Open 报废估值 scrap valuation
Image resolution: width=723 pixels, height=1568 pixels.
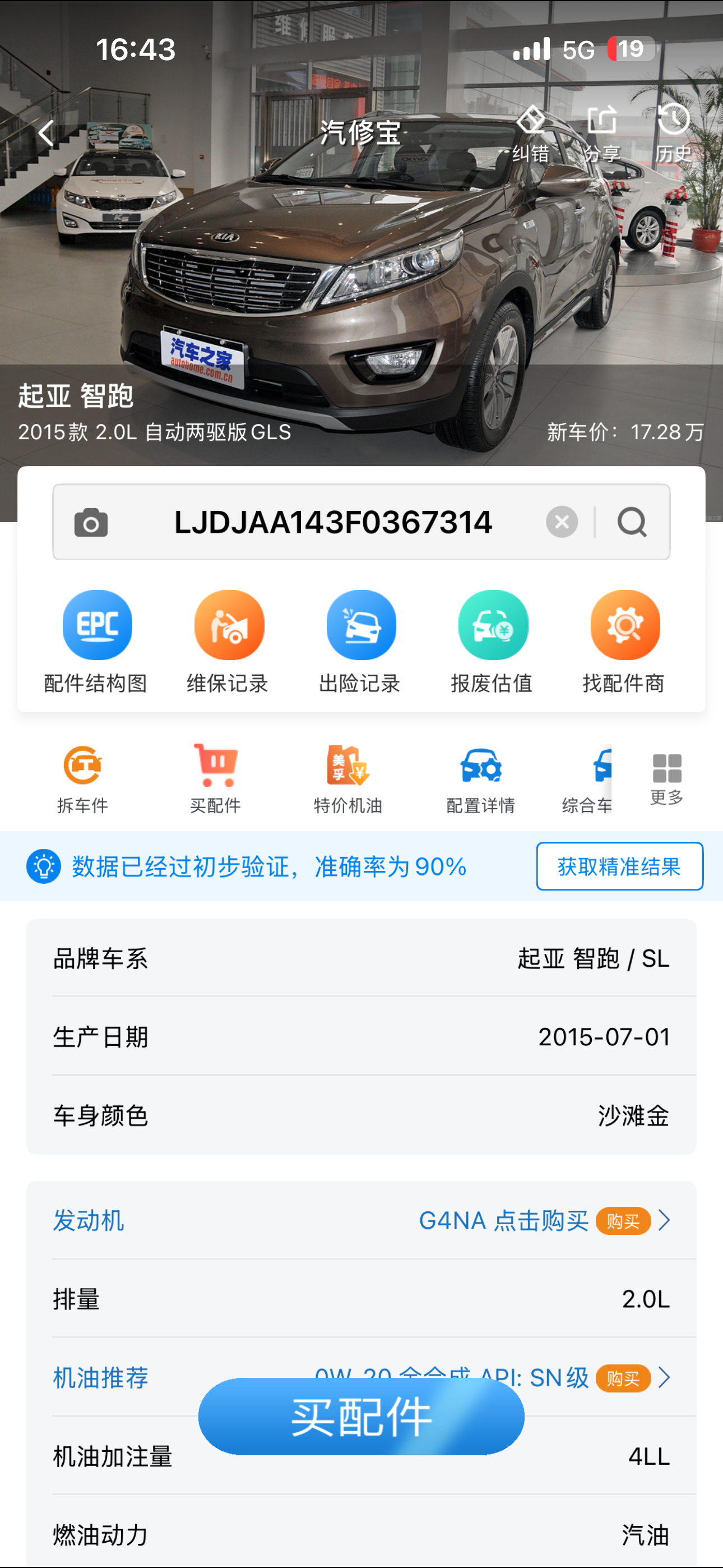493,642
